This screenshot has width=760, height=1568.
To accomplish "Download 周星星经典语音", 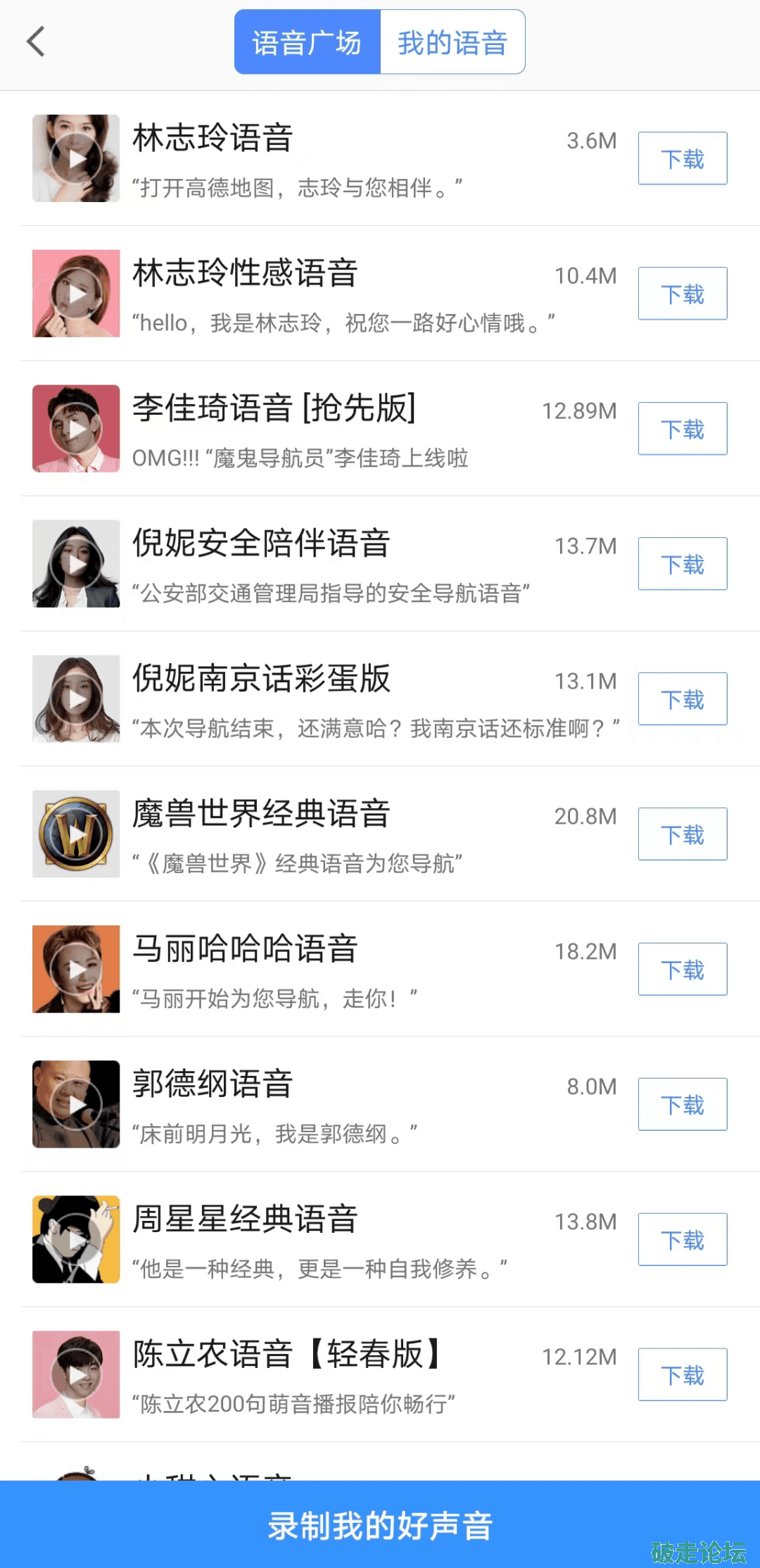I will click(x=682, y=1241).
